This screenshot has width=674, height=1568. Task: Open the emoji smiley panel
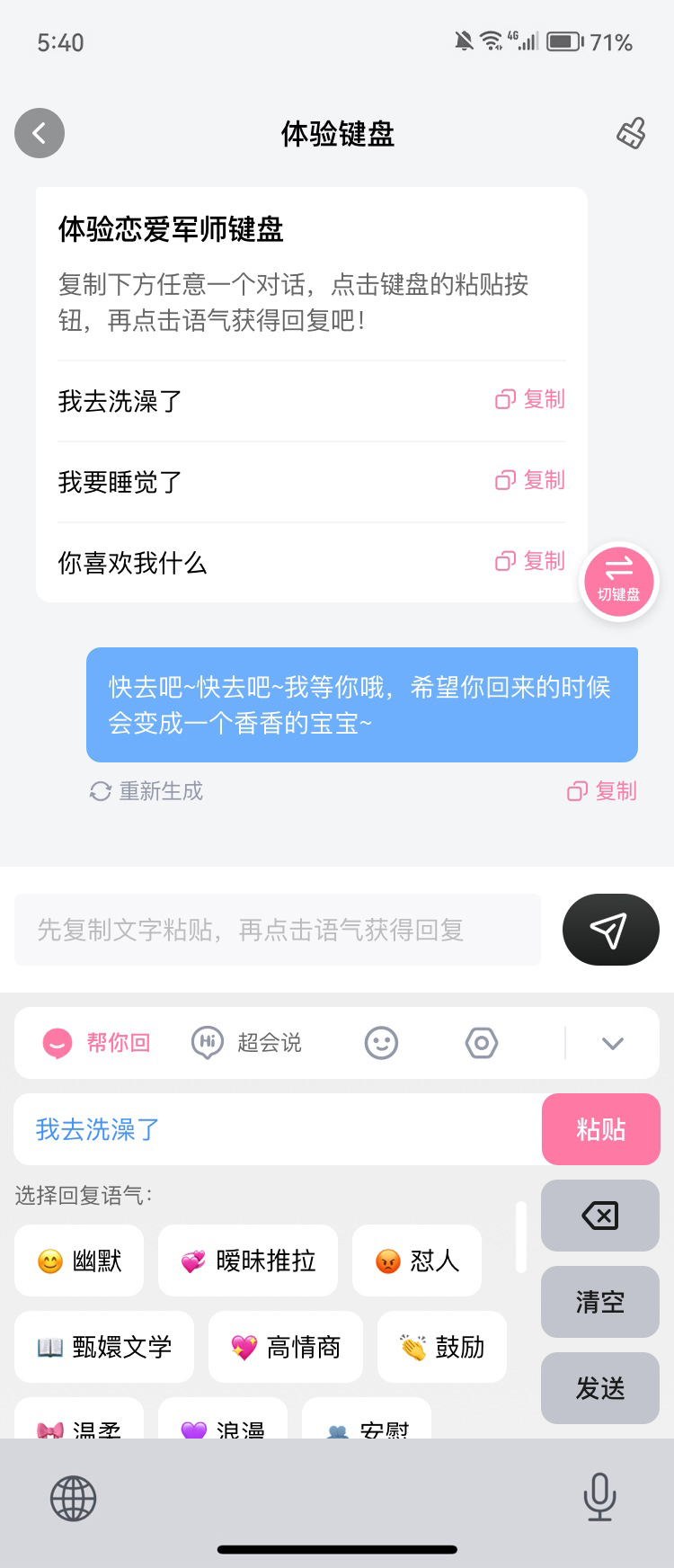[381, 1043]
